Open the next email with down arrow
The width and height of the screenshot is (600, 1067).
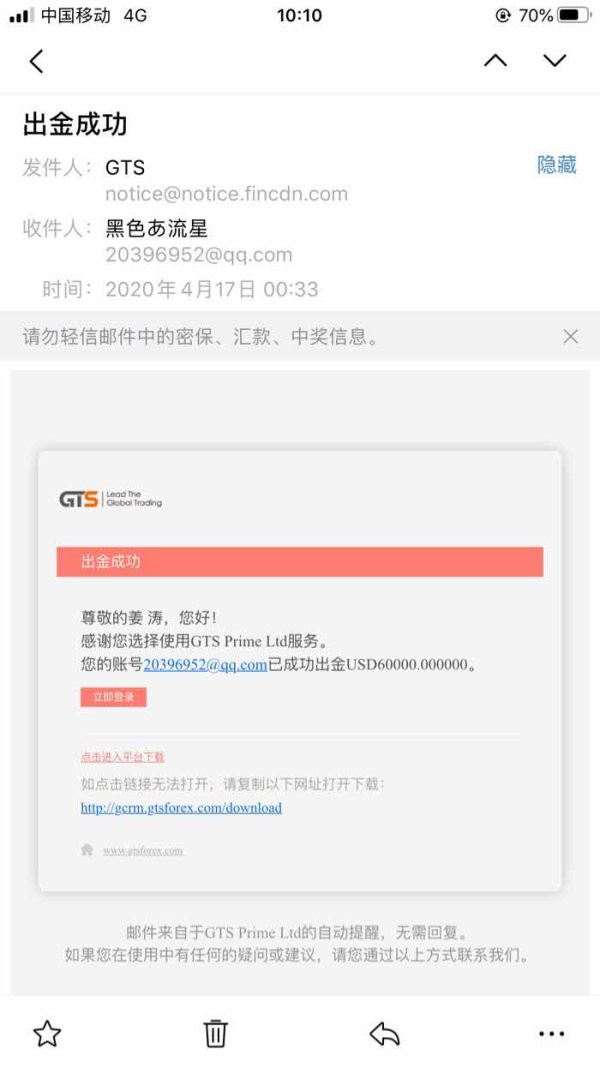click(554, 61)
